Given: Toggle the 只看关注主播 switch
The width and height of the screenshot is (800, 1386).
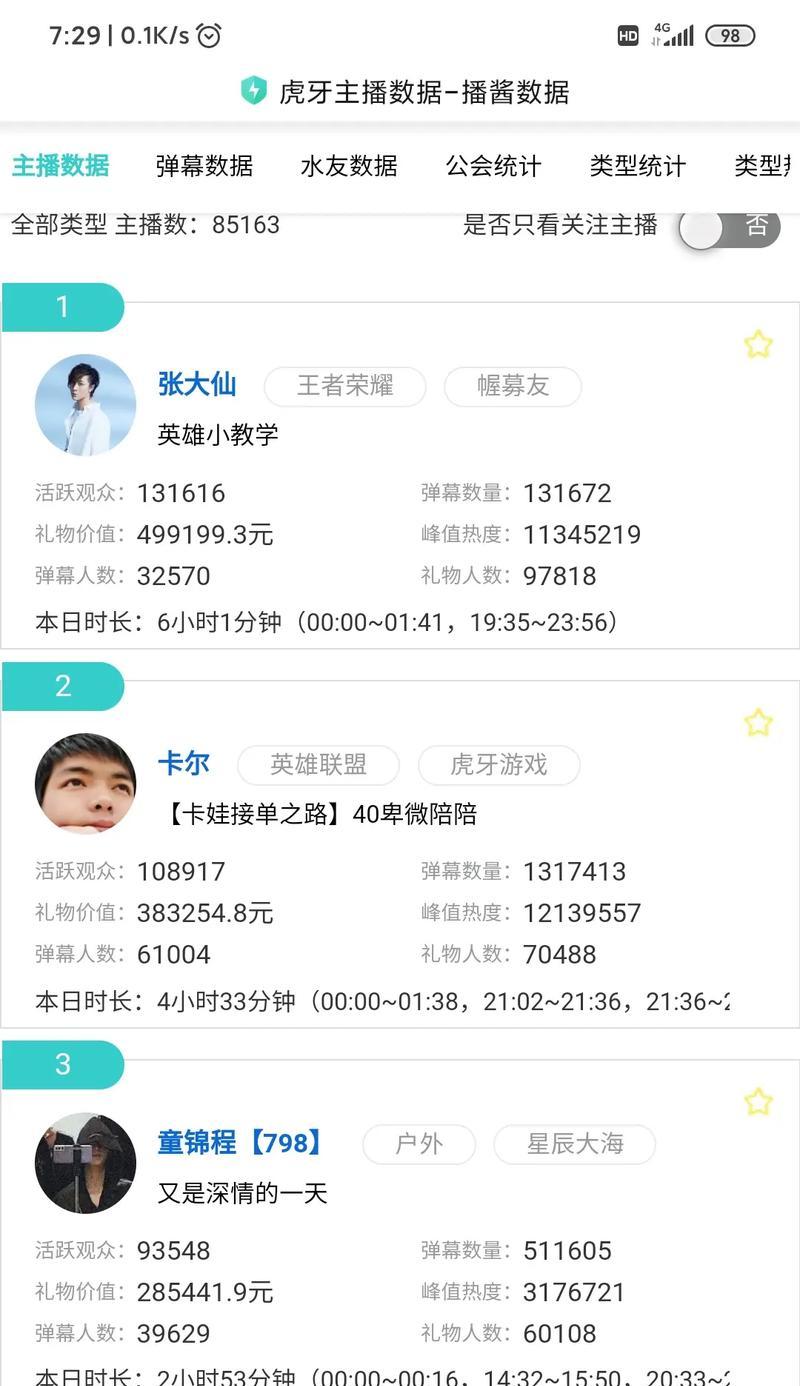Looking at the screenshot, I should point(729,226).
